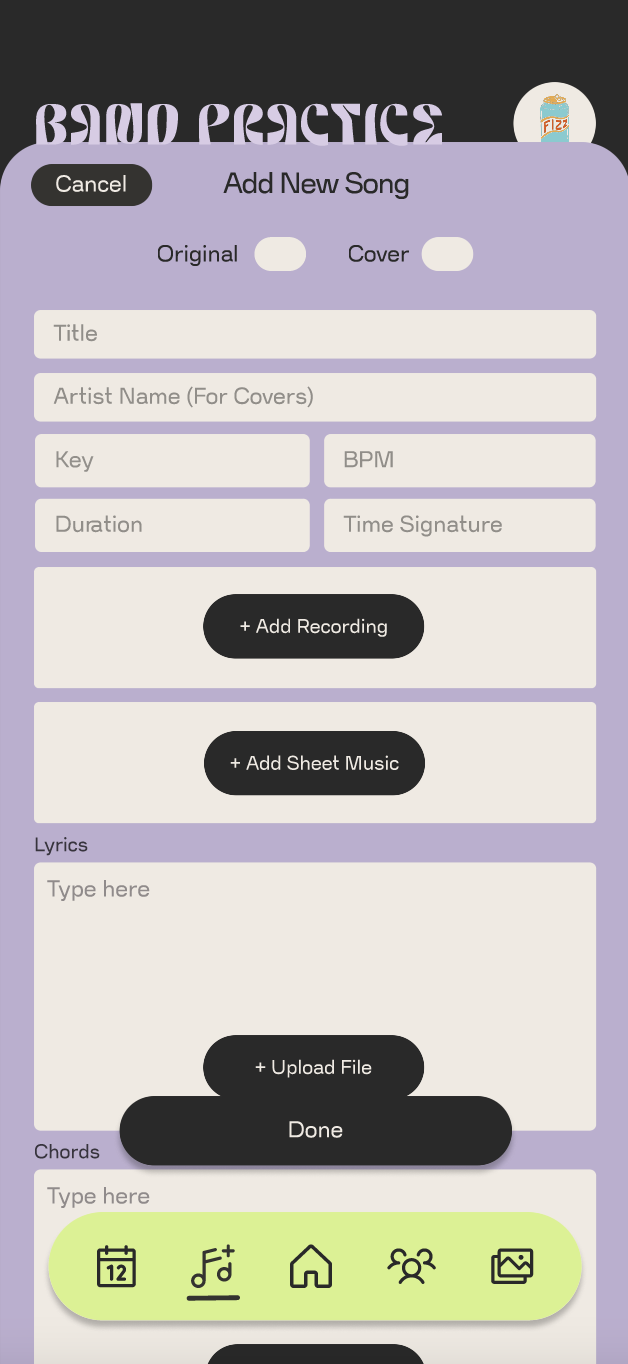Viewport: 628px width, 1364px height.
Task: Upload a file for lyrics
Action: [x=313, y=1067]
